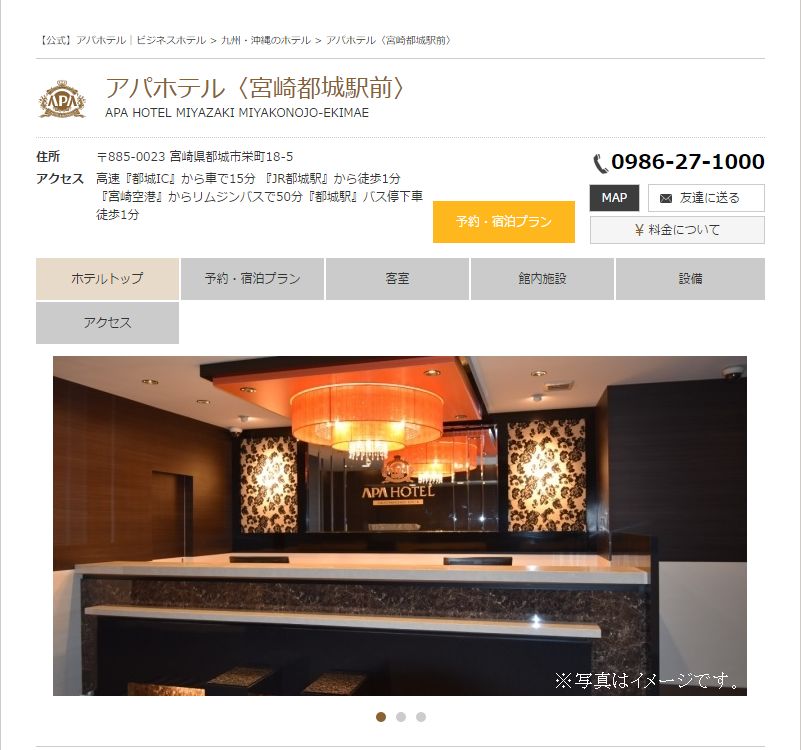View the 館内施設 tab
Screen dimensions: 801x750
tap(542, 279)
